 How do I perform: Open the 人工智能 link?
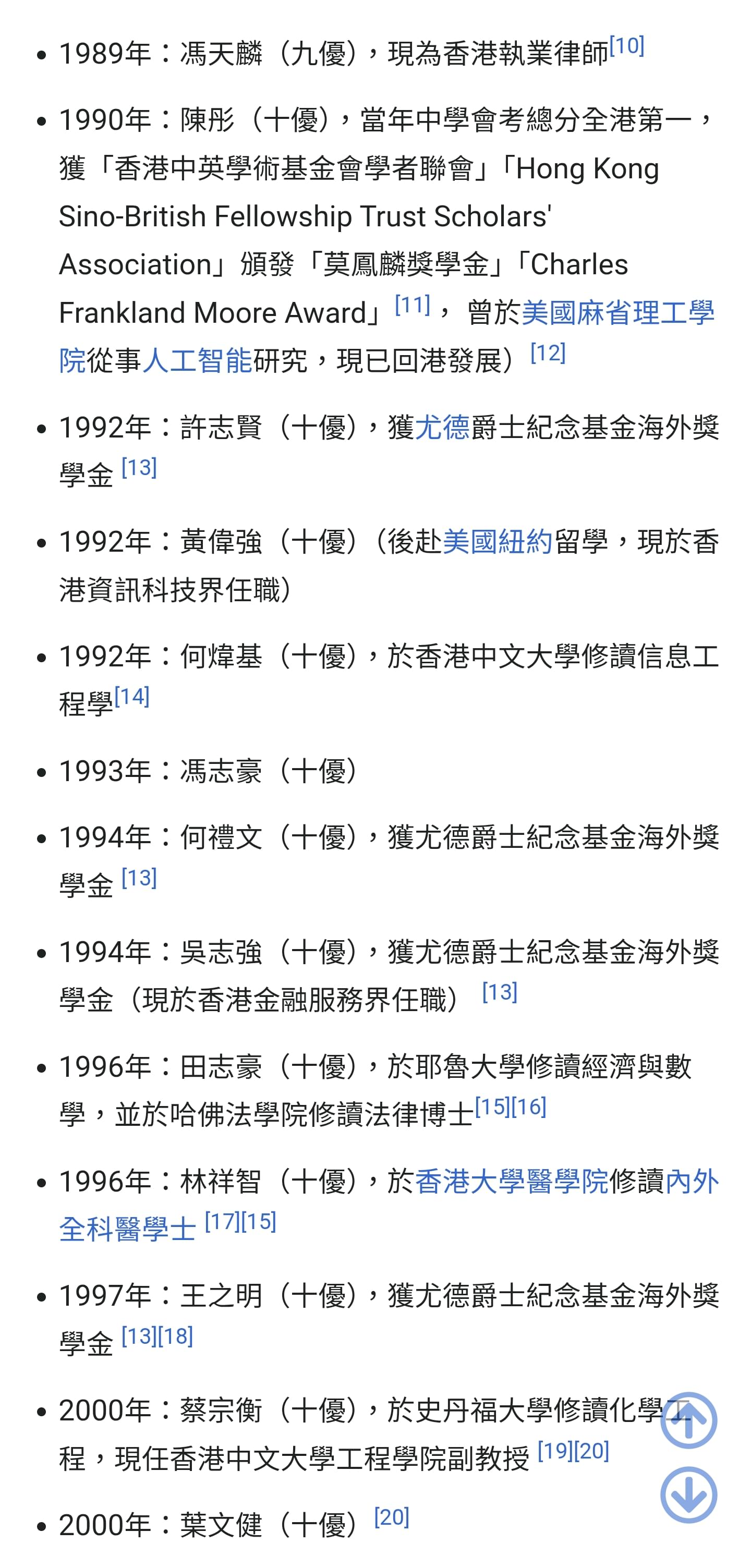pos(197,361)
